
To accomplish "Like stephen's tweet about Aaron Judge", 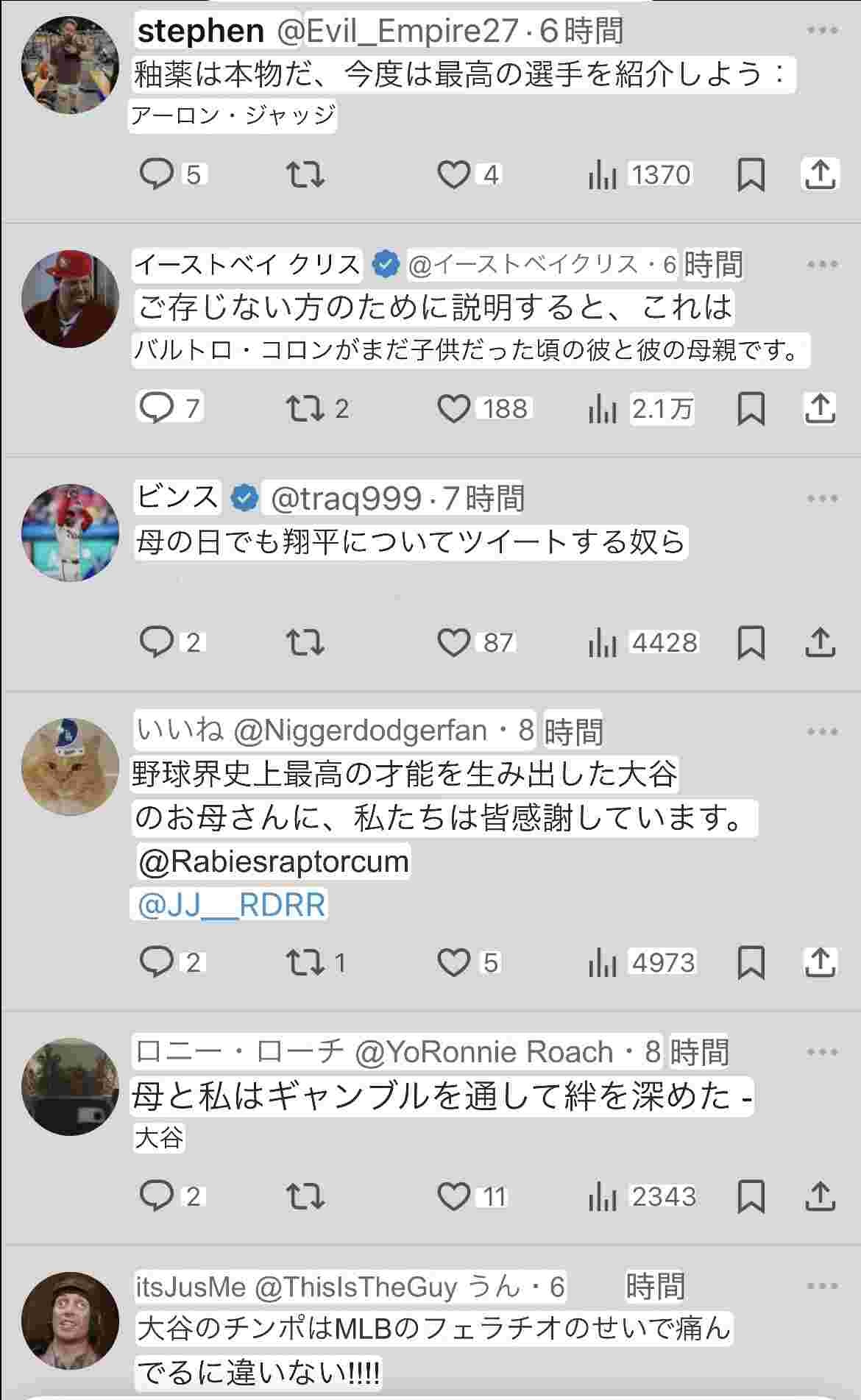I will click(x=453, y=175).
